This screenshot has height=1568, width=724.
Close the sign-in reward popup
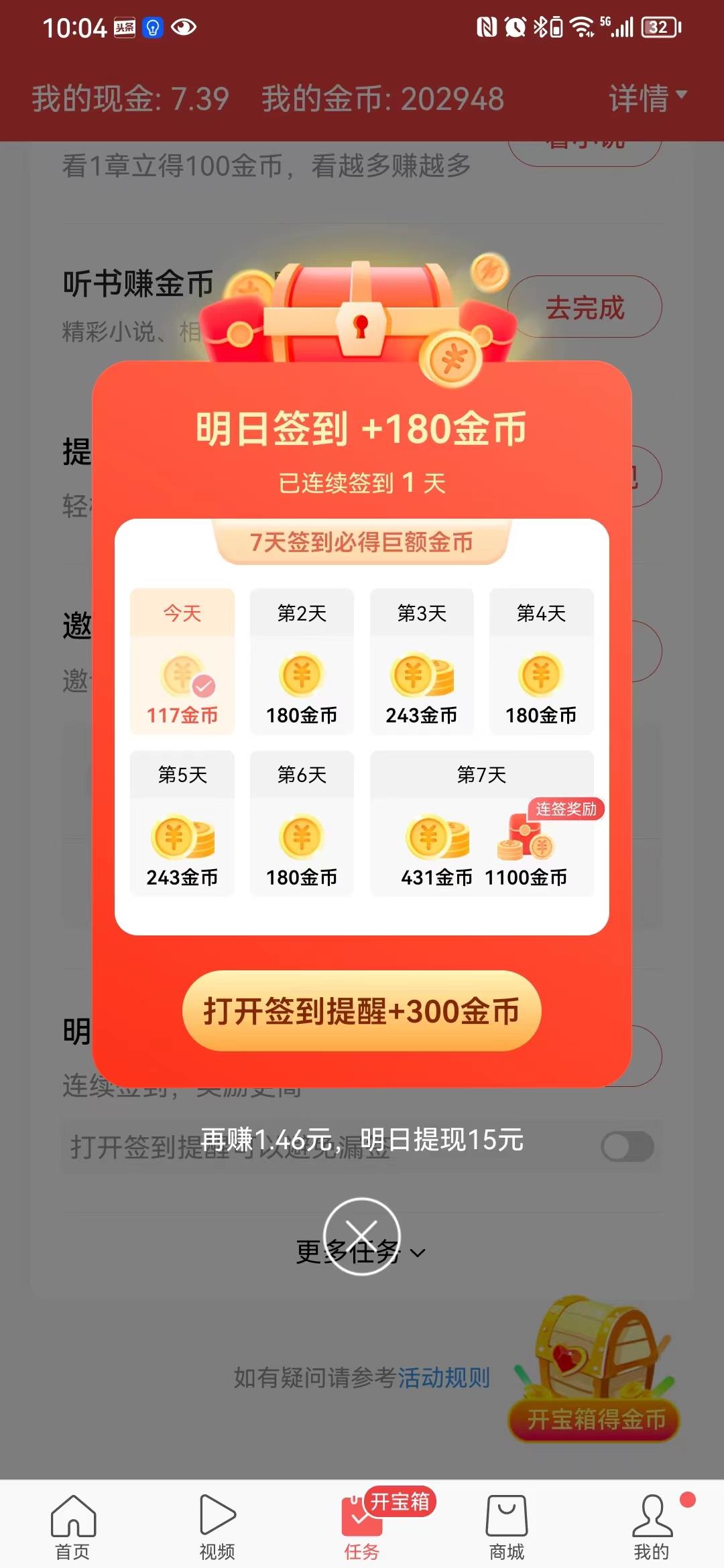click(361, 1236)
